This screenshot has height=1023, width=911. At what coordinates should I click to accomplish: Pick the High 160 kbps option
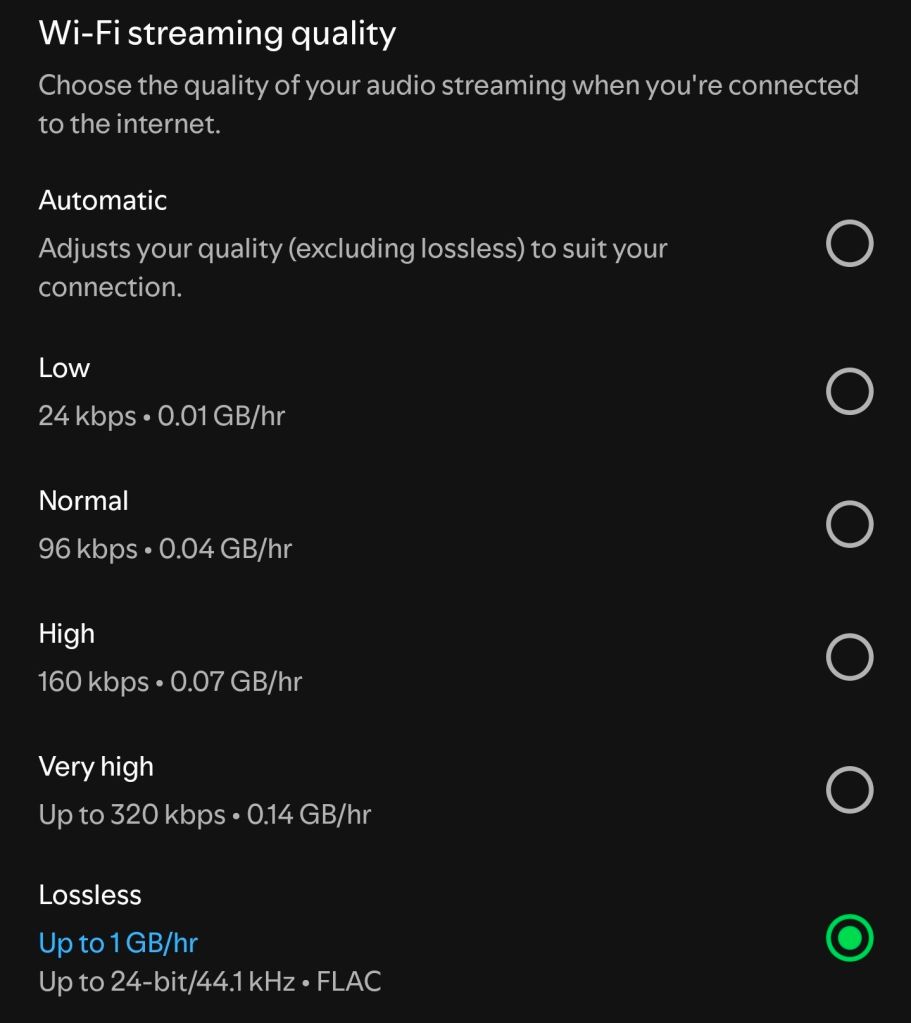(x=849, y=657)
